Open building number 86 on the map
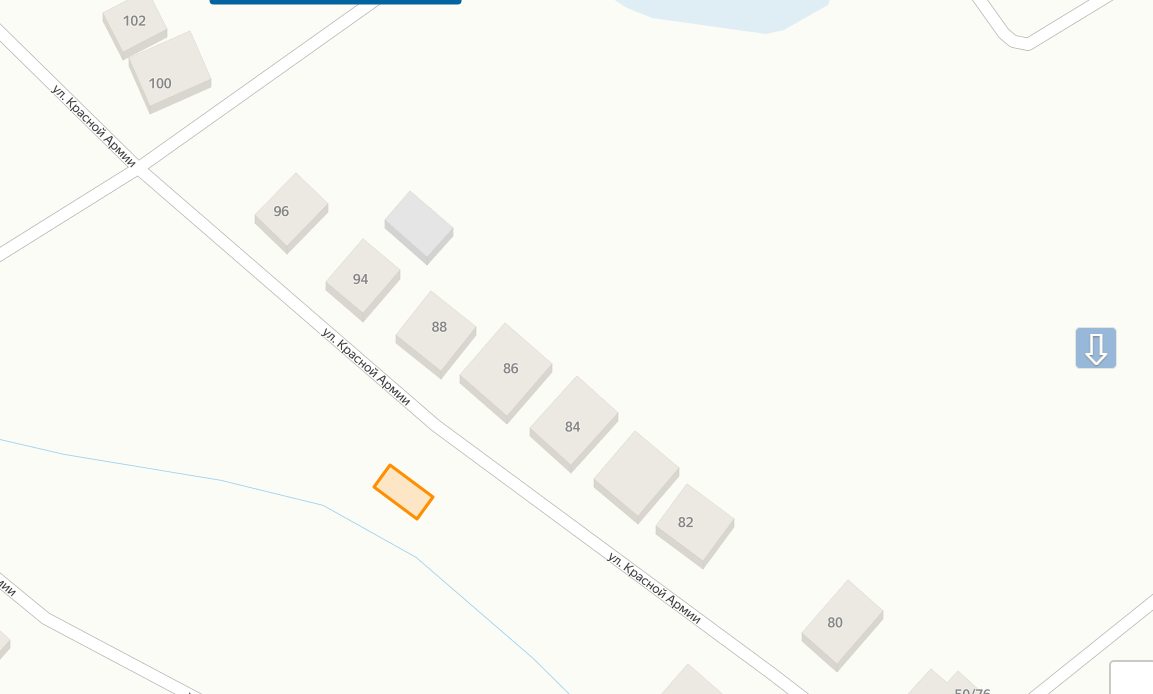 coord(507,369)
